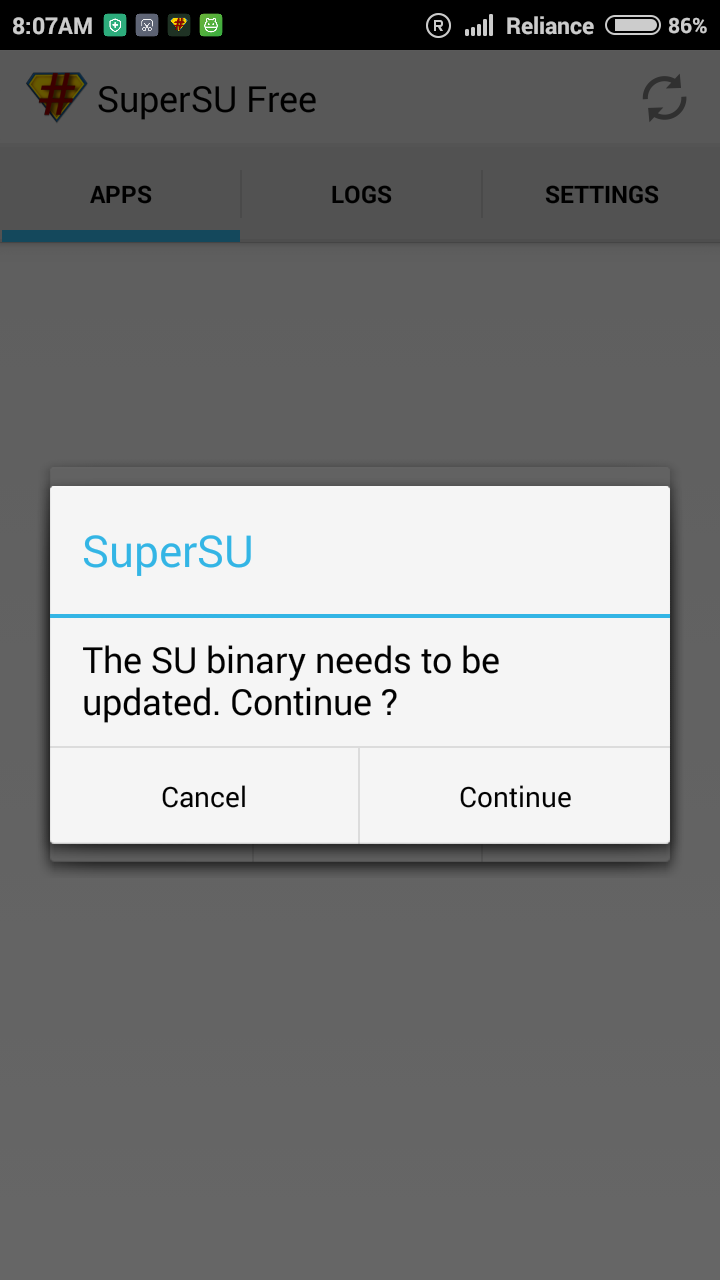Viewport: 720px width, 1280px height.
Task: Select the Apps tab
Action: 121,195
